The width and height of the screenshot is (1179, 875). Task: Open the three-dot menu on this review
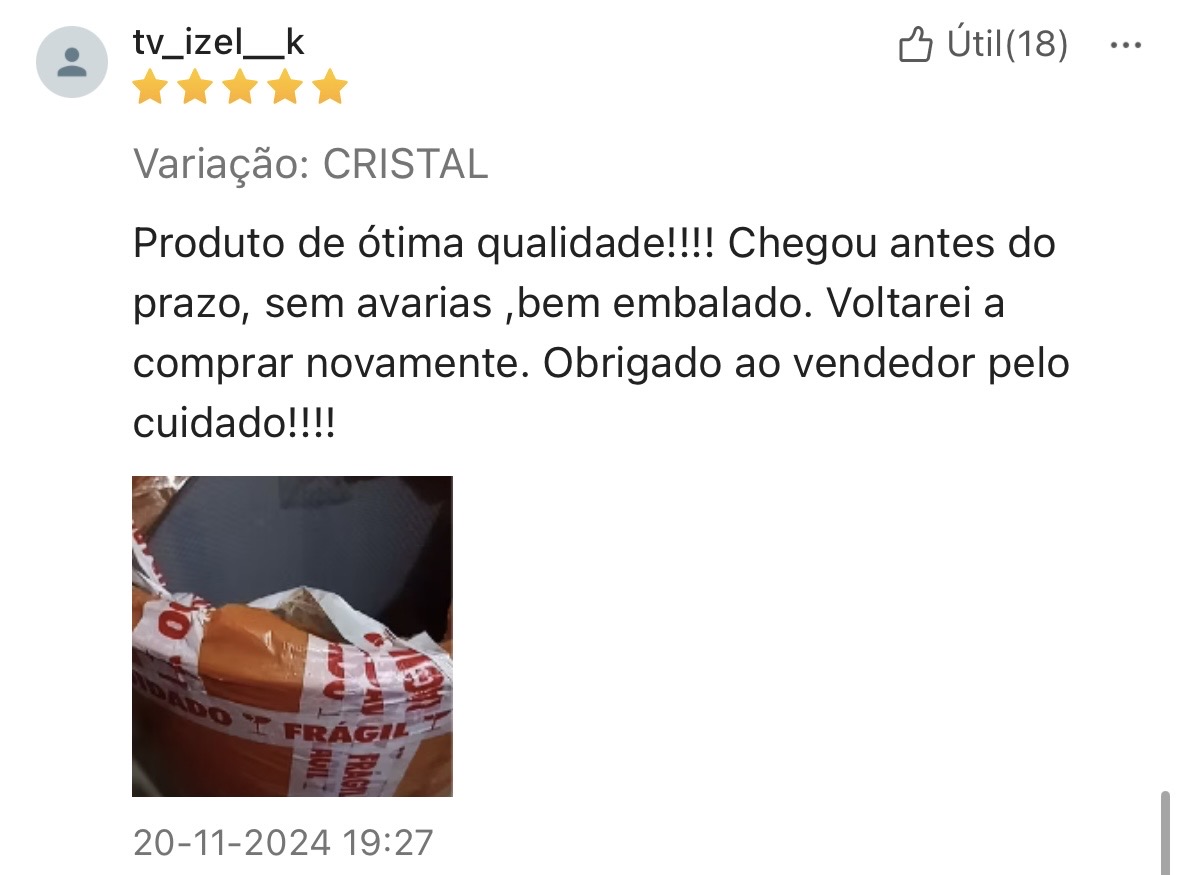(x=1126, y=45)
